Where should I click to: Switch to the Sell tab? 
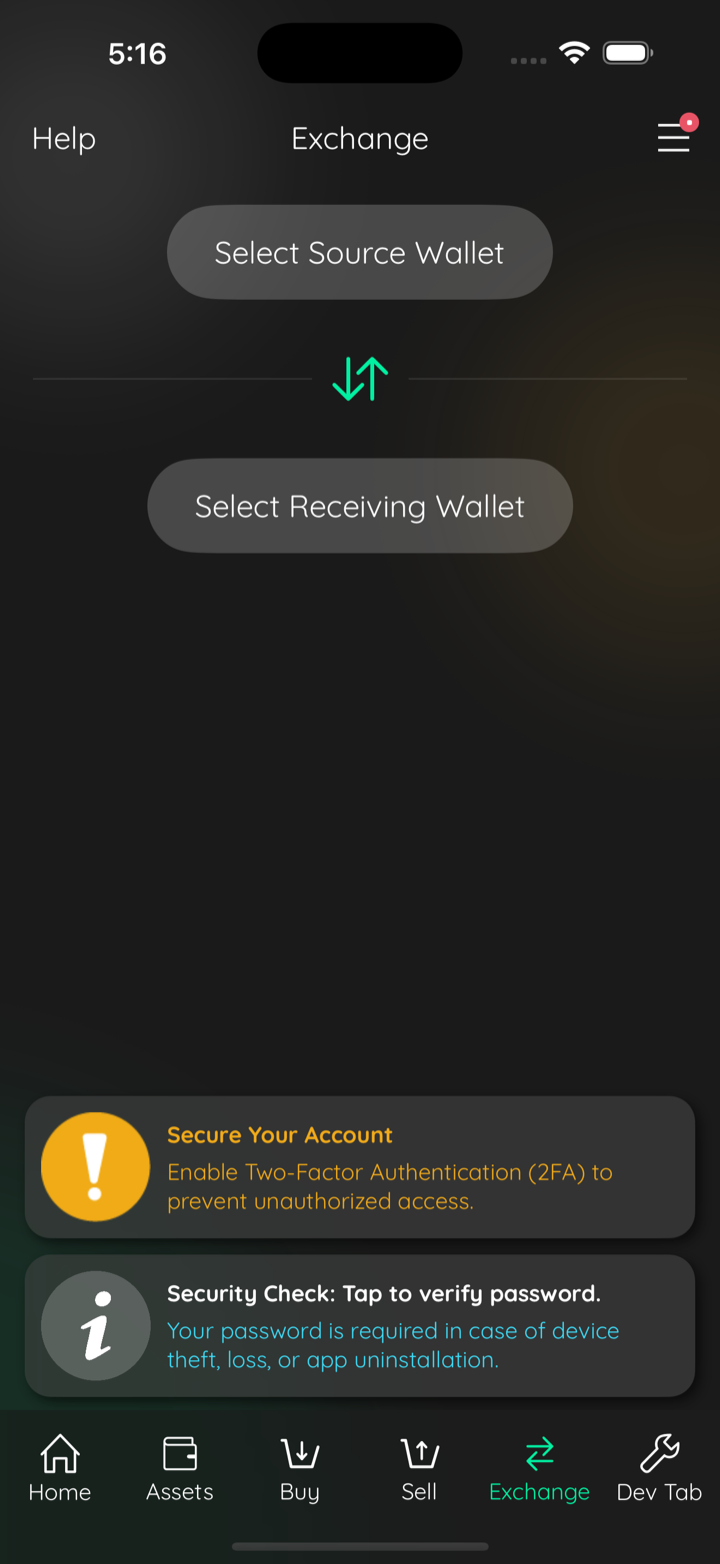click(x=420, y=1468)
